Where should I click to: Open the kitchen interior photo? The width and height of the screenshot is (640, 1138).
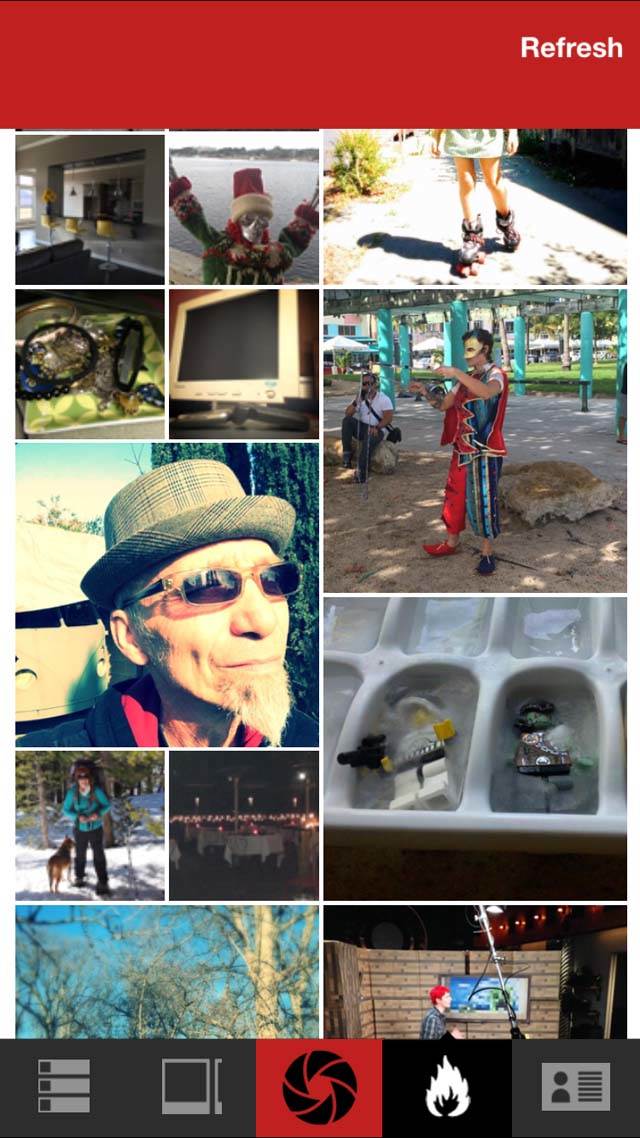click(x=90, y=209)
